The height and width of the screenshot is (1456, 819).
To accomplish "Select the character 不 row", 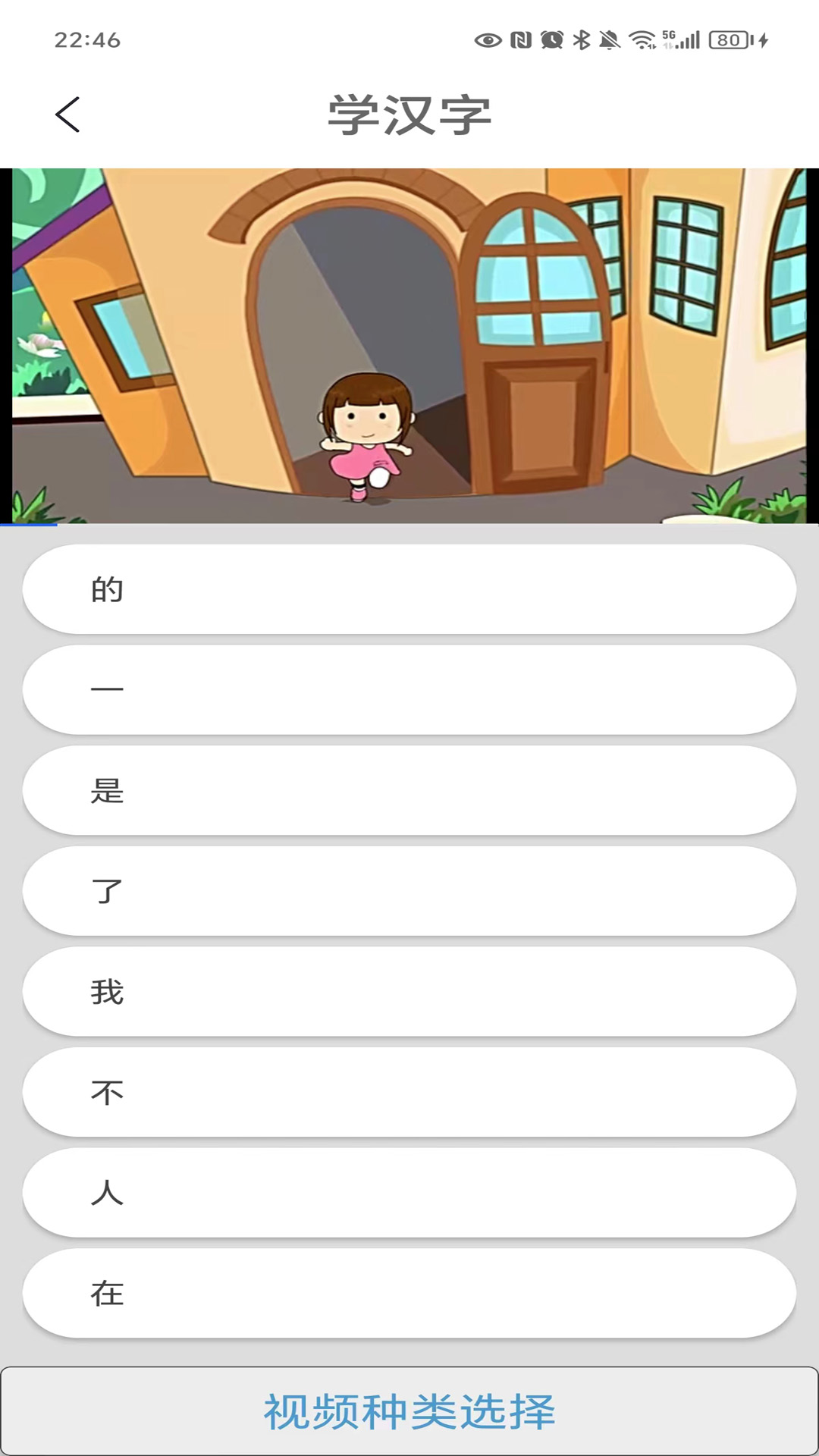I will pyautogui.click(x=409, y=1093).
